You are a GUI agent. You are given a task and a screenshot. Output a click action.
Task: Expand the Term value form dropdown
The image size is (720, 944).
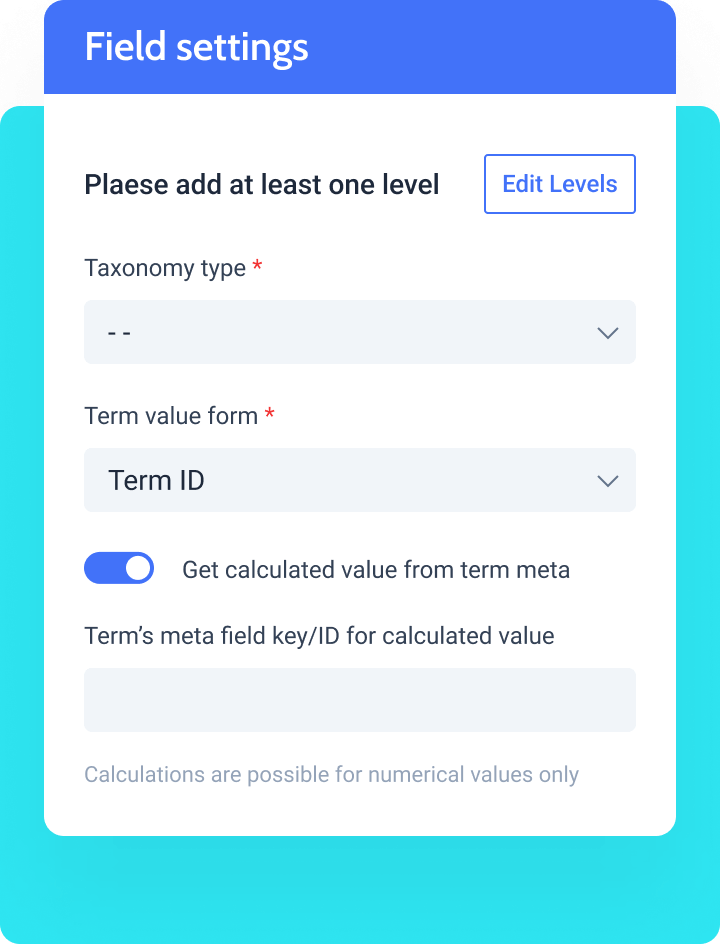point(359,480)
